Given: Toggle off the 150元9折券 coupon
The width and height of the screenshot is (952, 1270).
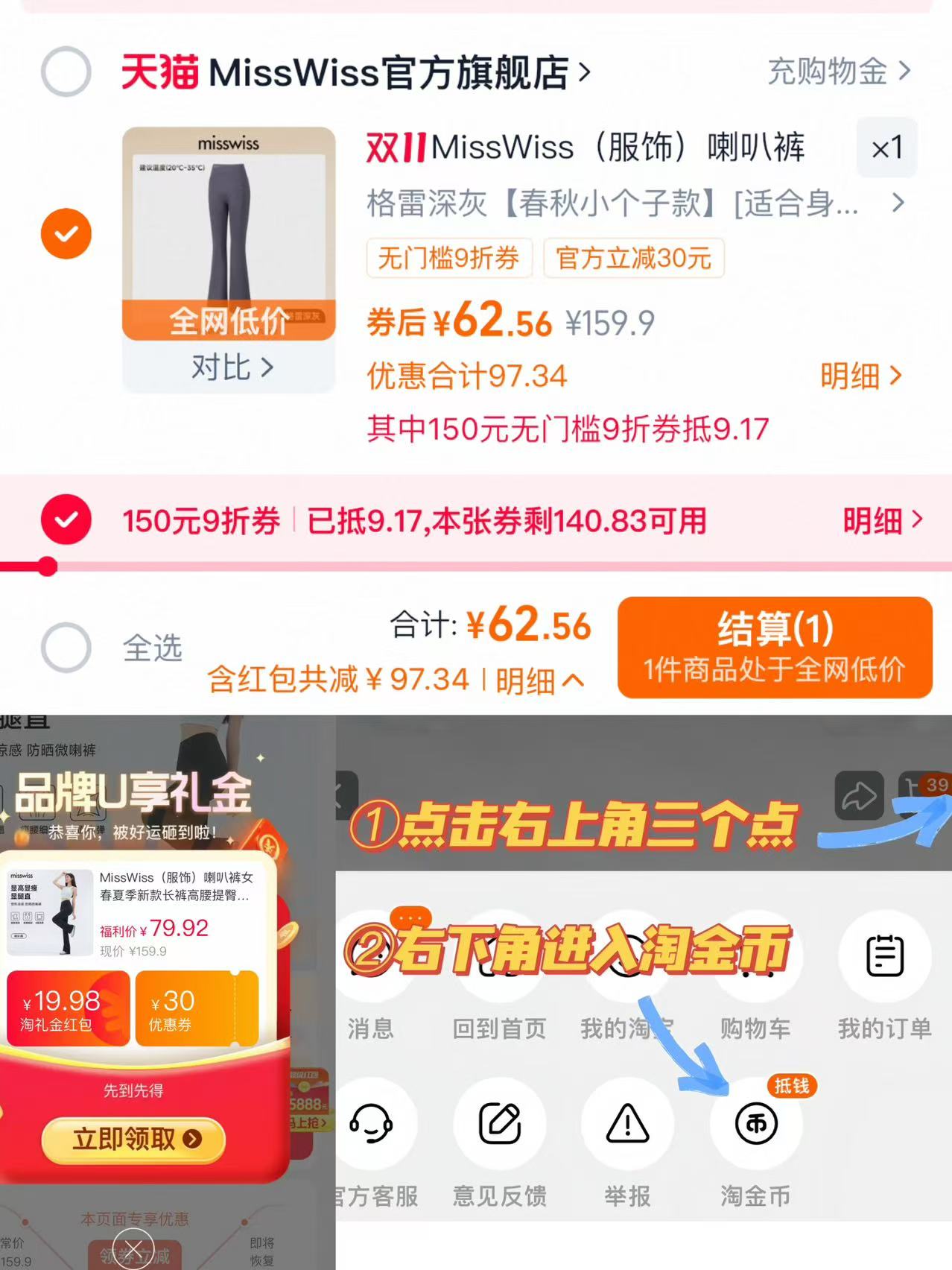Looking at the screenshot, I should coord(66,519).
